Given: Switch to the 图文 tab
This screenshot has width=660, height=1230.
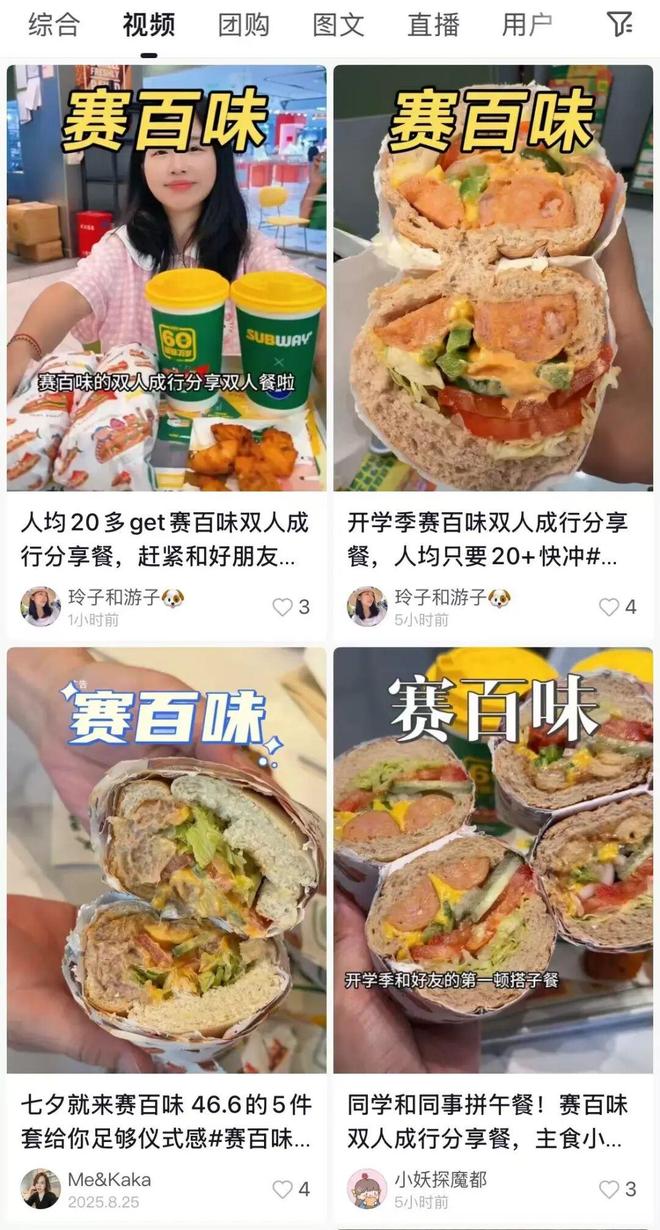Looking at the screenshot, I should 338,25.
